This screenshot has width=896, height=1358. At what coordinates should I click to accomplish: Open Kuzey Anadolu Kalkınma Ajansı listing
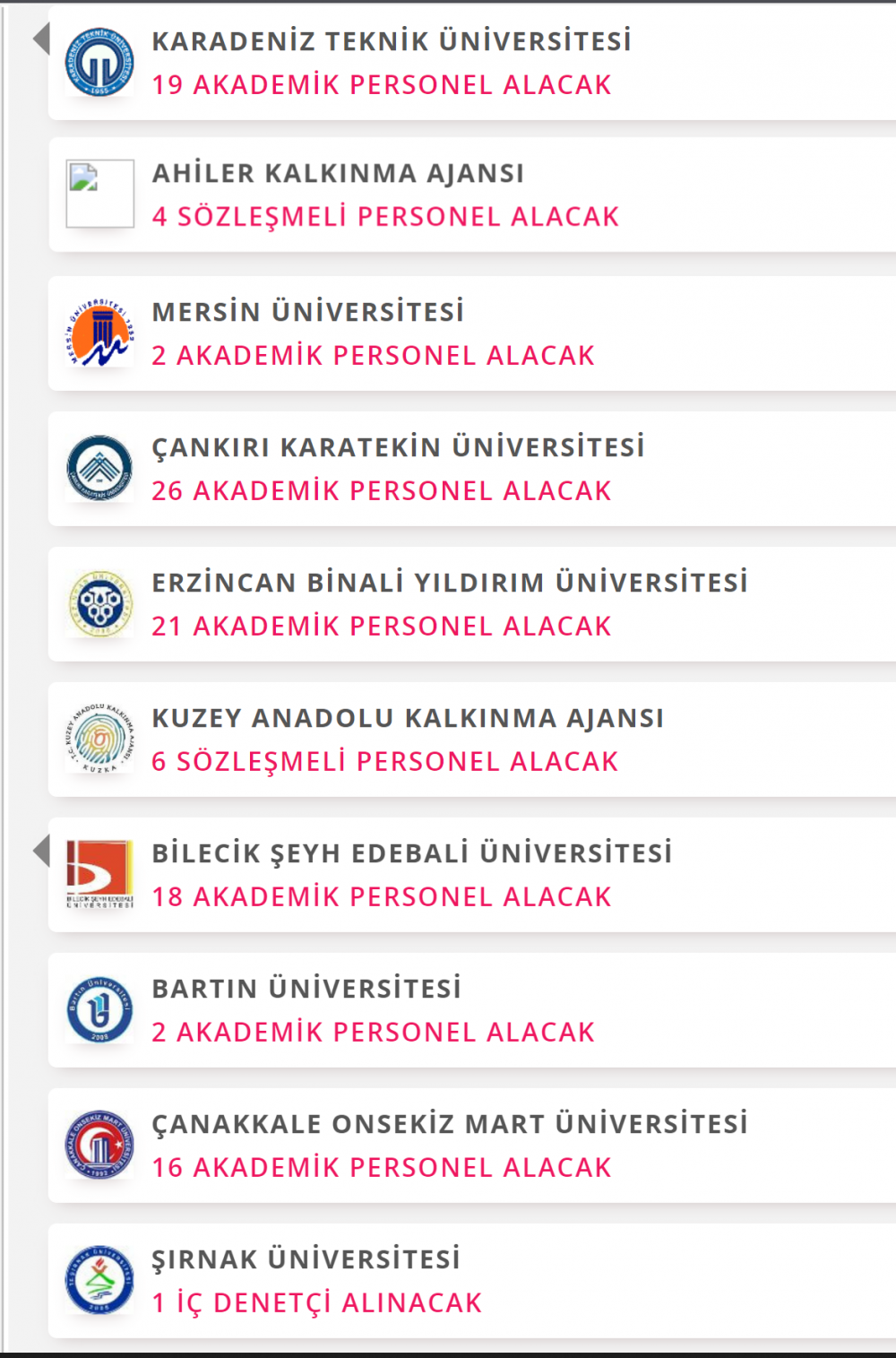(x=385, y=761)
